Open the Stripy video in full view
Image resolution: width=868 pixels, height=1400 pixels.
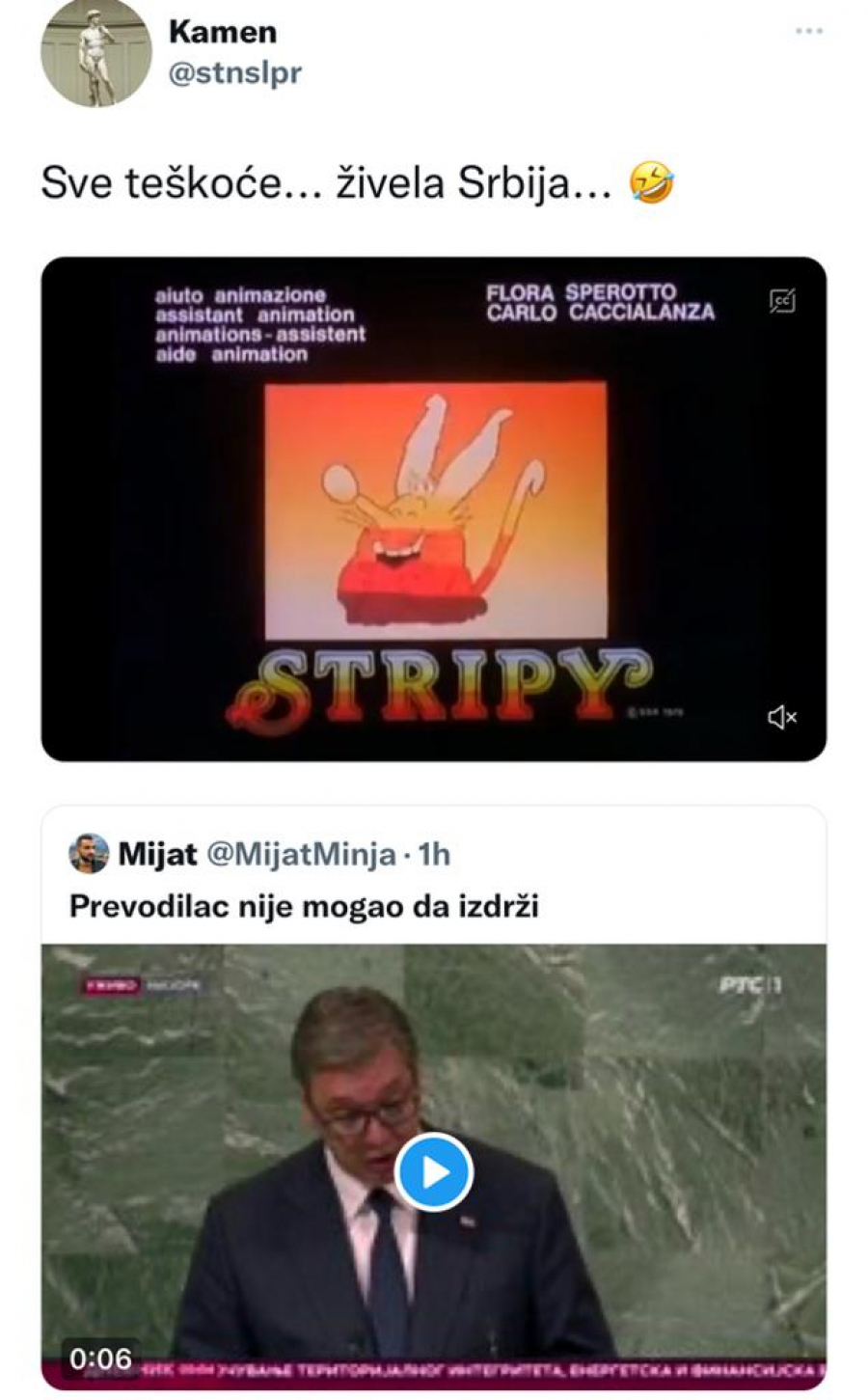tap(434, 508)
